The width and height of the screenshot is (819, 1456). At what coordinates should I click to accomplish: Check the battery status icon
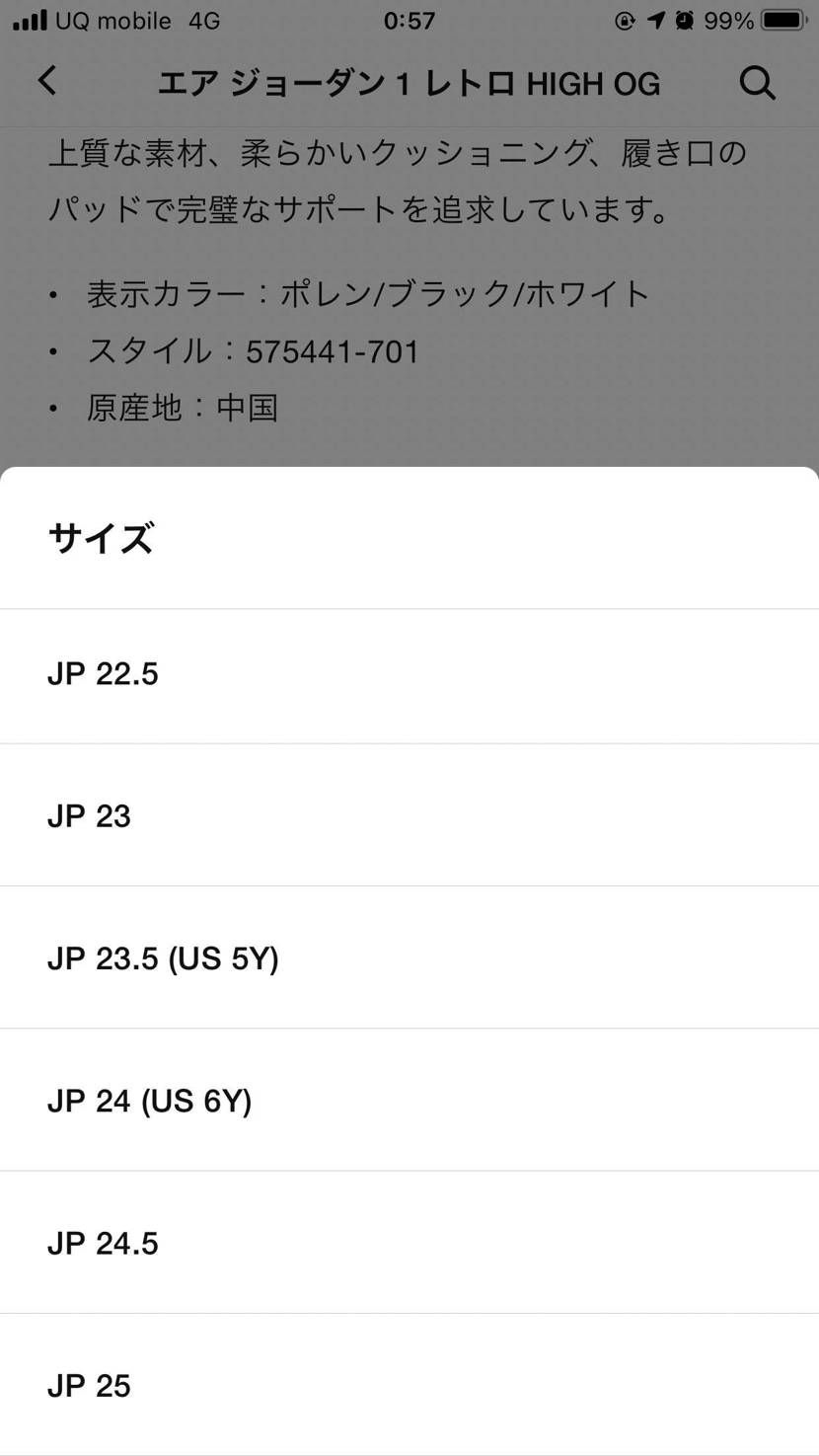click(782, 19)
